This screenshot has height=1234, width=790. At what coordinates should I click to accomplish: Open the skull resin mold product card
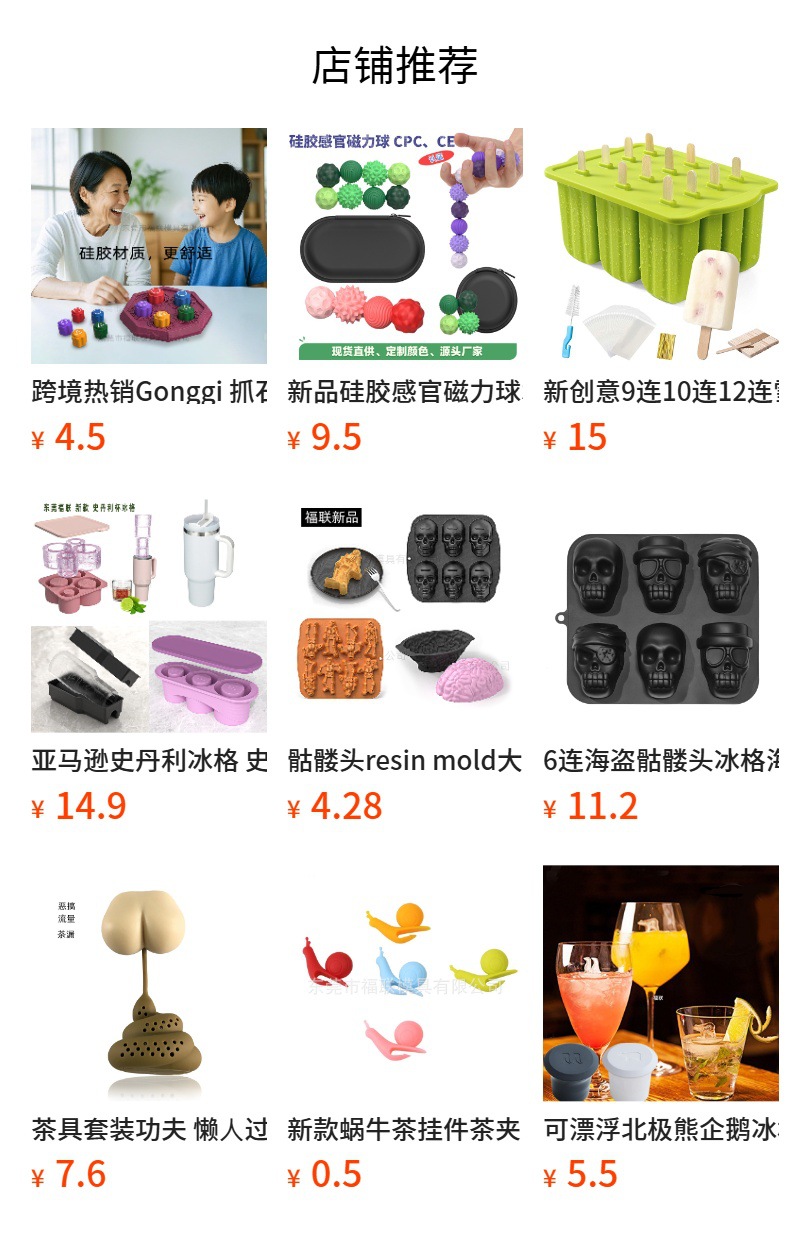[405, 615]
